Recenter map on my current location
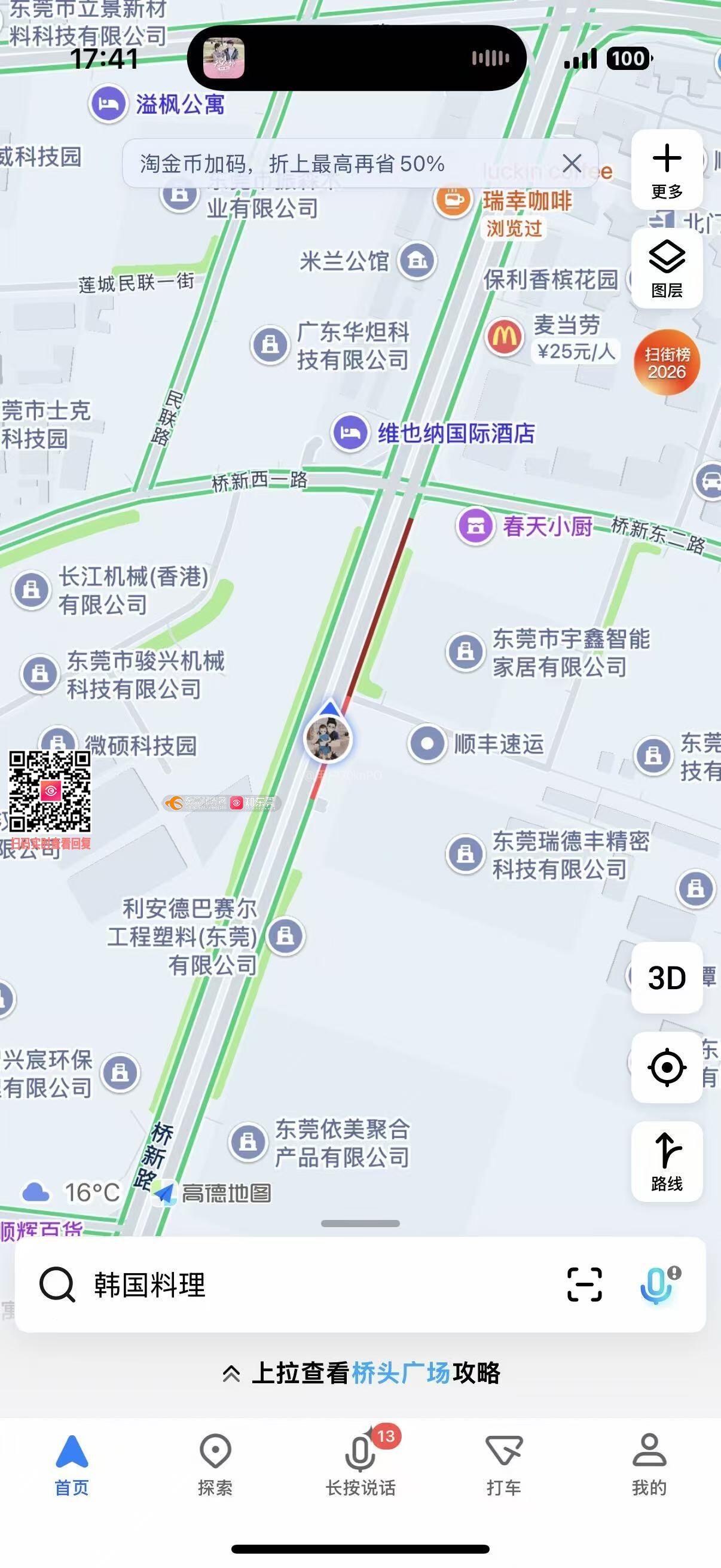 tap(667, 1067)
